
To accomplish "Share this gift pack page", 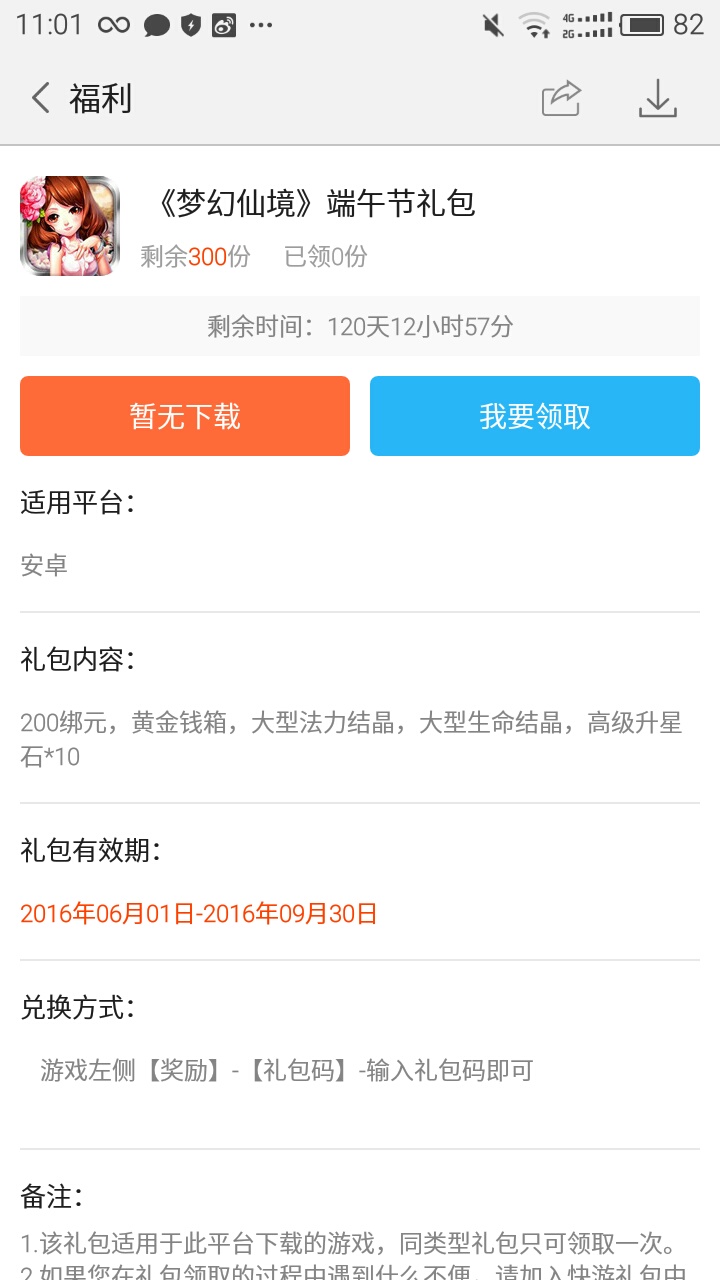I will click(561, 98).
